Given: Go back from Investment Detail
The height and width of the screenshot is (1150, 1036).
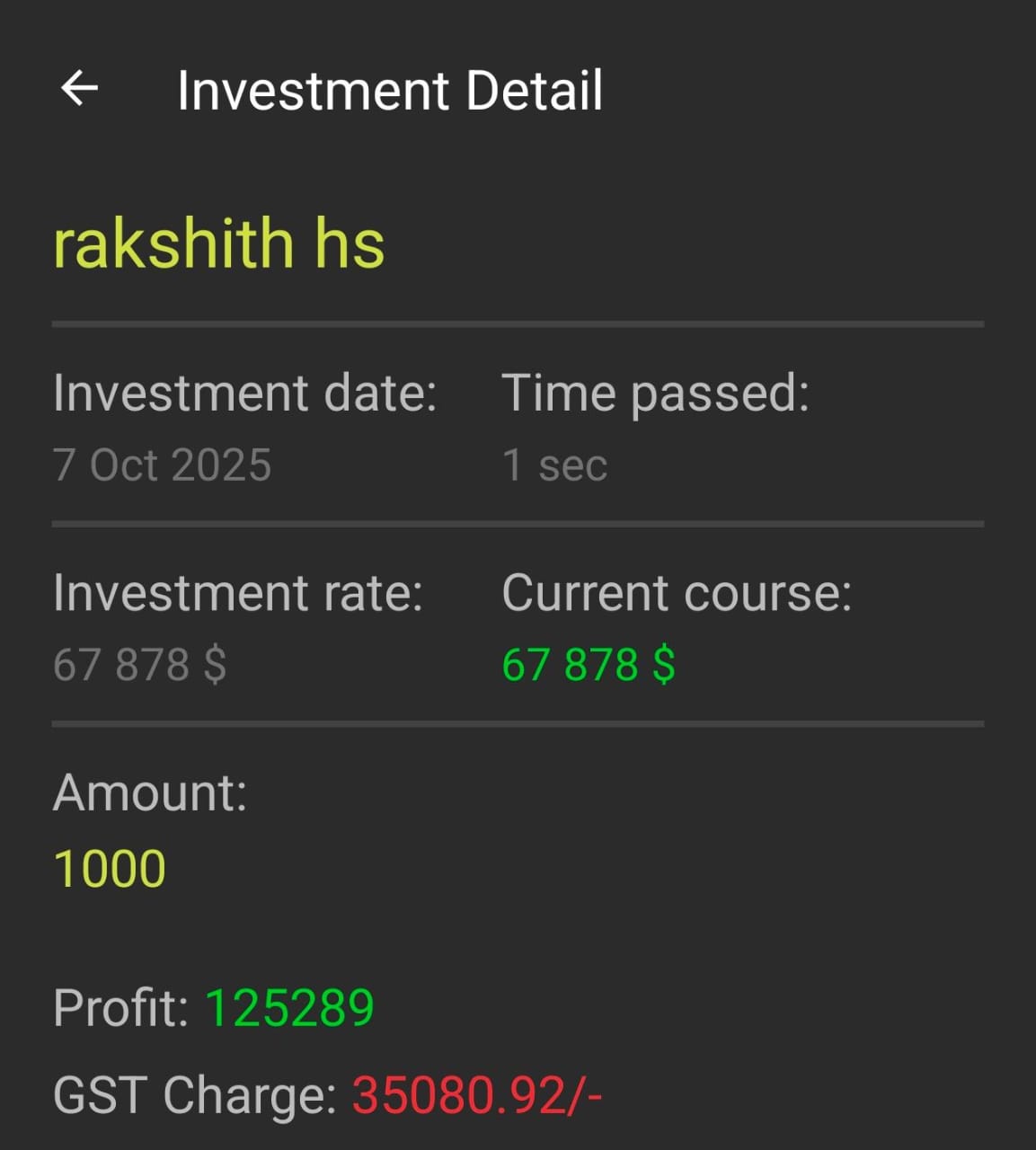Looking at the screenshot, I should (x=79, y=89).
